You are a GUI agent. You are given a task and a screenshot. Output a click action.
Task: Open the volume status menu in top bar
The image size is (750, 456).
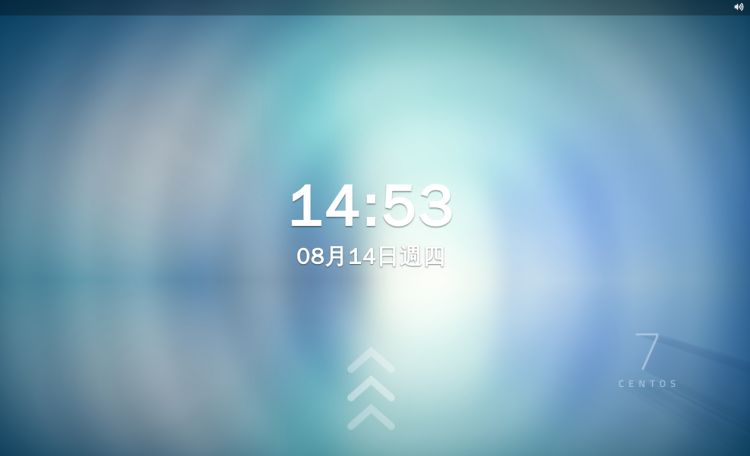pos(738,7)
